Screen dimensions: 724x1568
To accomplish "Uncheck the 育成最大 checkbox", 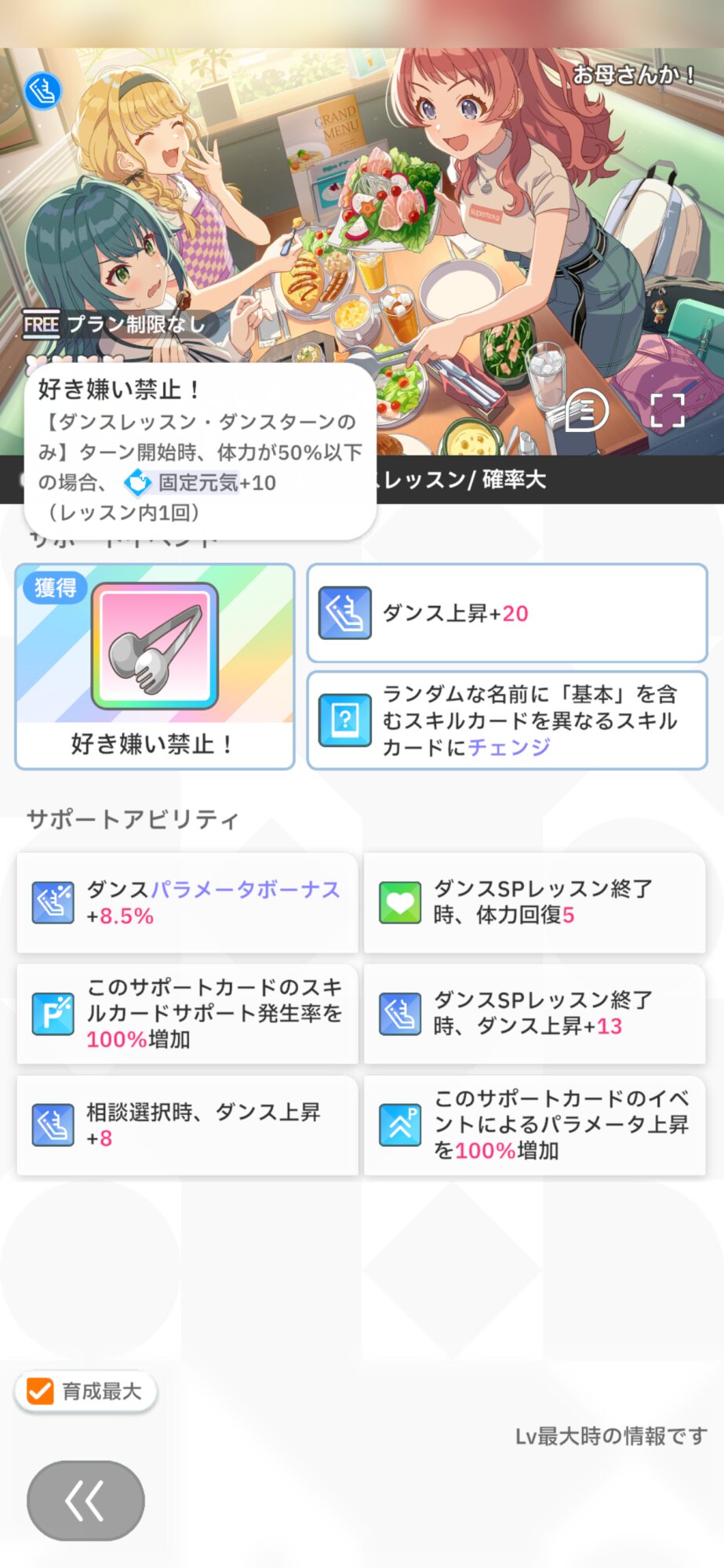I will tap(40, 1391).
